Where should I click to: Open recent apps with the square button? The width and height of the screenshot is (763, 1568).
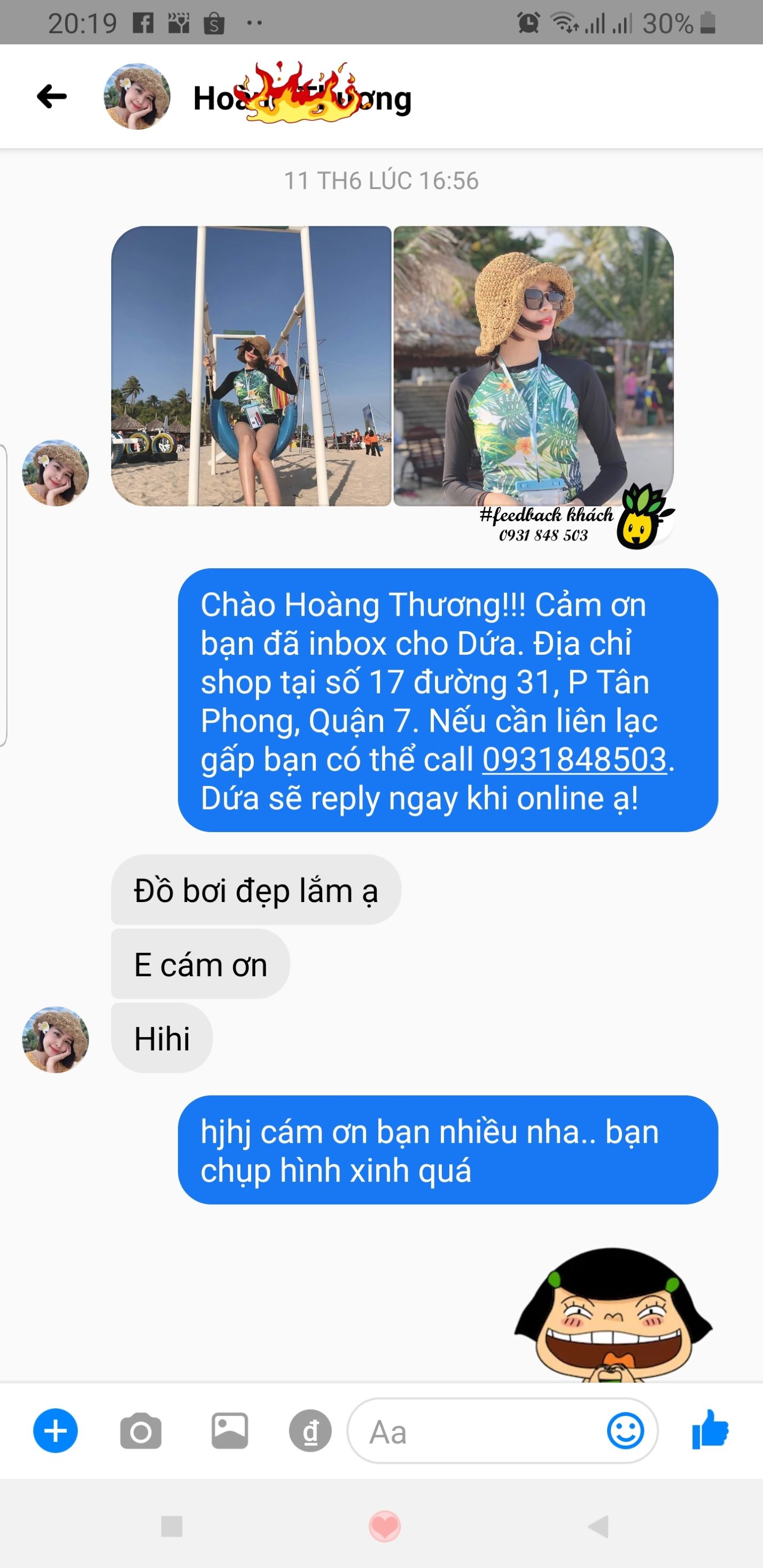click(172, 1526)
